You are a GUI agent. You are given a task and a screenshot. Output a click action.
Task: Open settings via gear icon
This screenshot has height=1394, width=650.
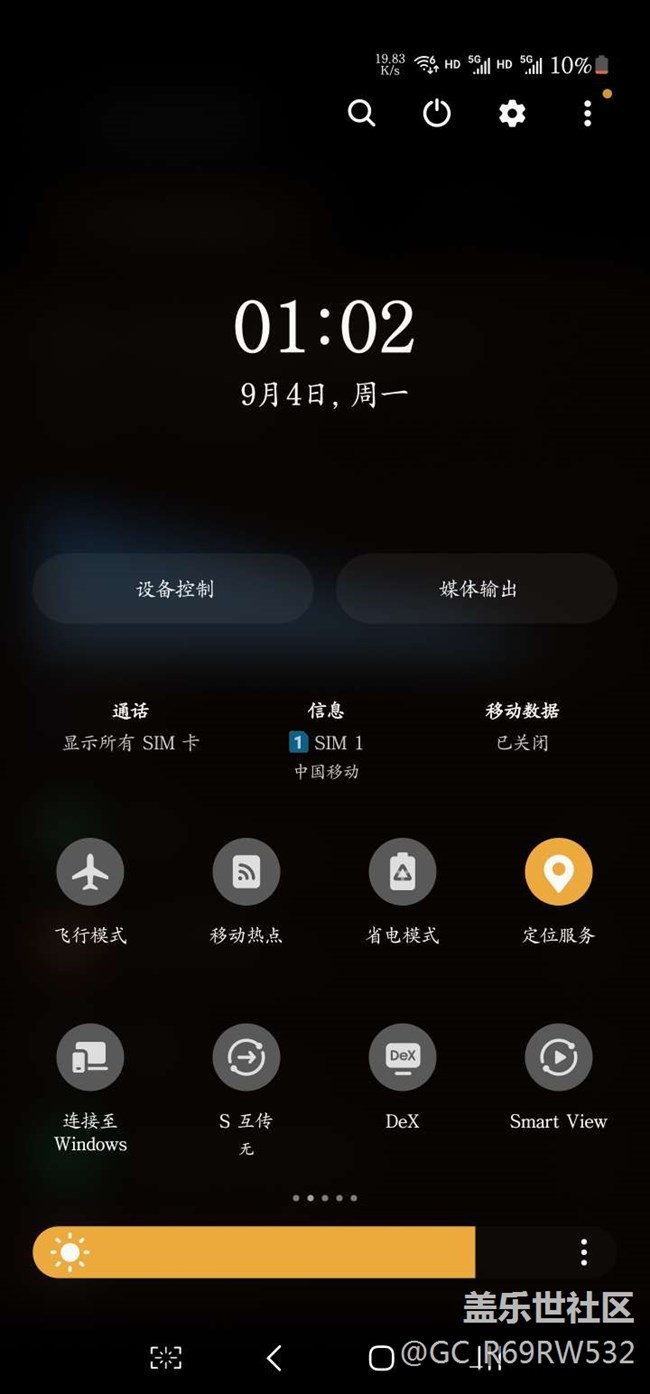coord(512,113)
